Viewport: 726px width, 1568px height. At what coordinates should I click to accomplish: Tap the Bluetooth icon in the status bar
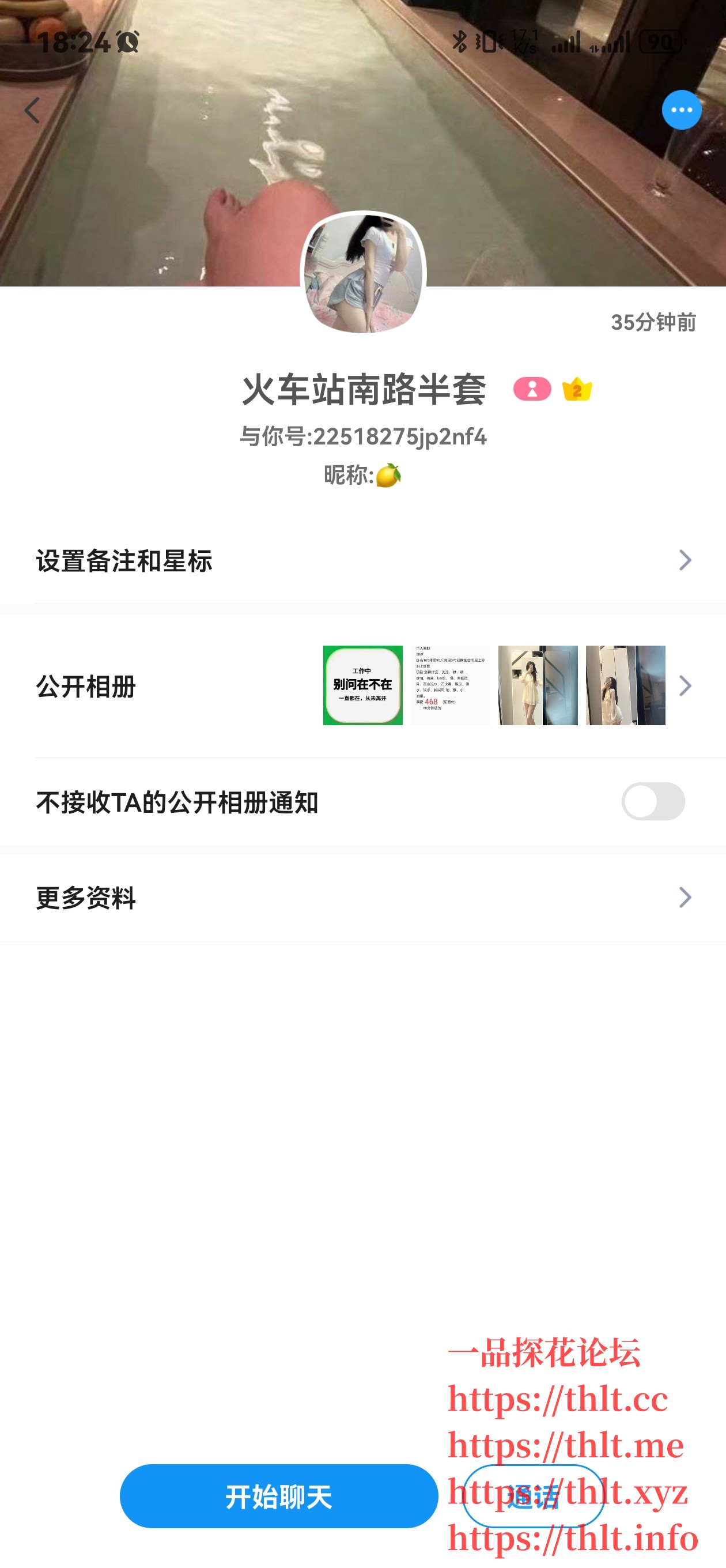click(461, 42)
